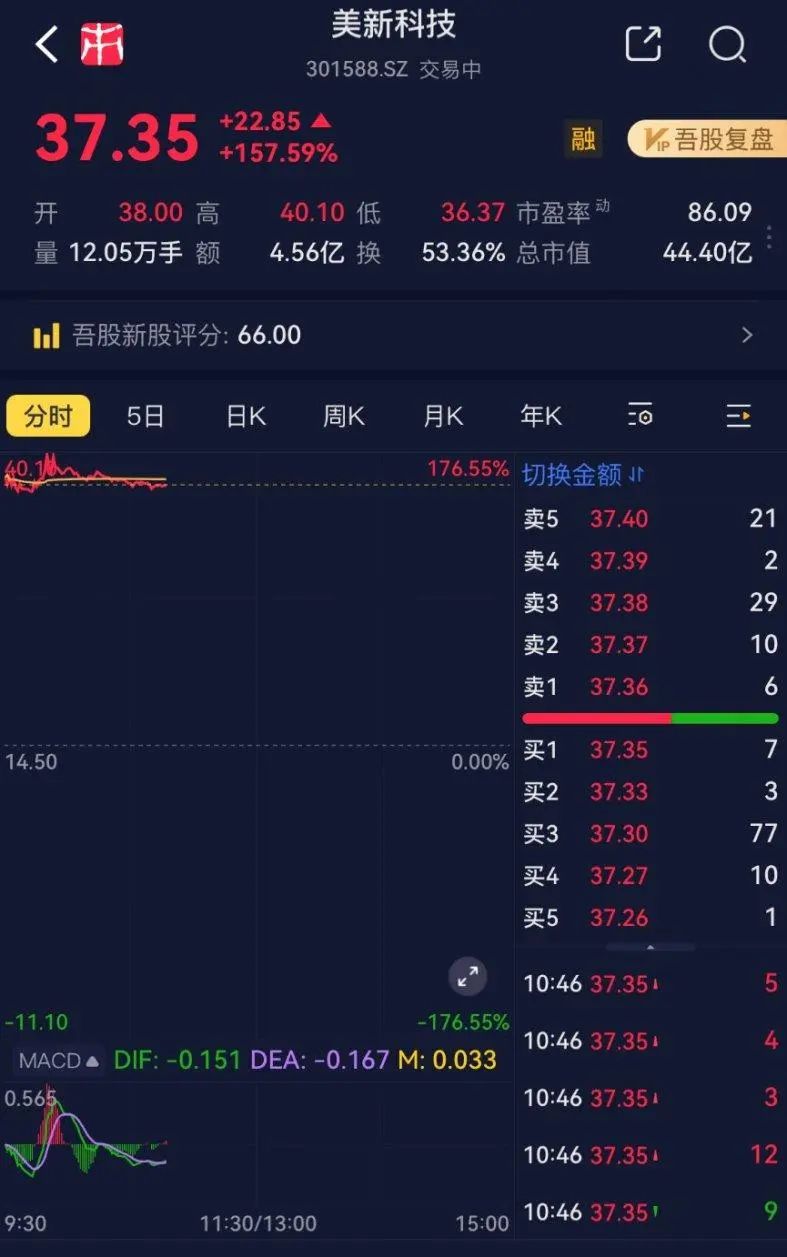Open the 融 margin trading tag

click(x=584, y=139)
